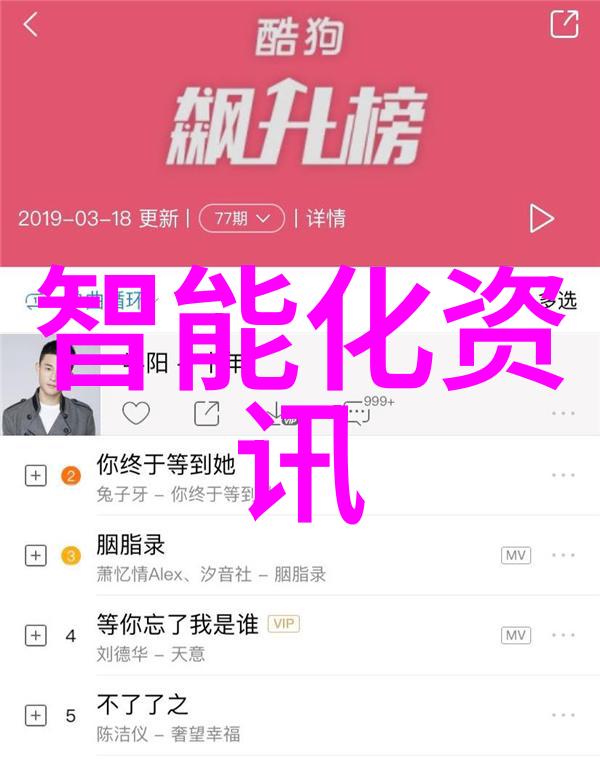Viewport: 600px width, 759px height.
Task: Like the expanded top song with heart icon
Action: click(136, 412)
